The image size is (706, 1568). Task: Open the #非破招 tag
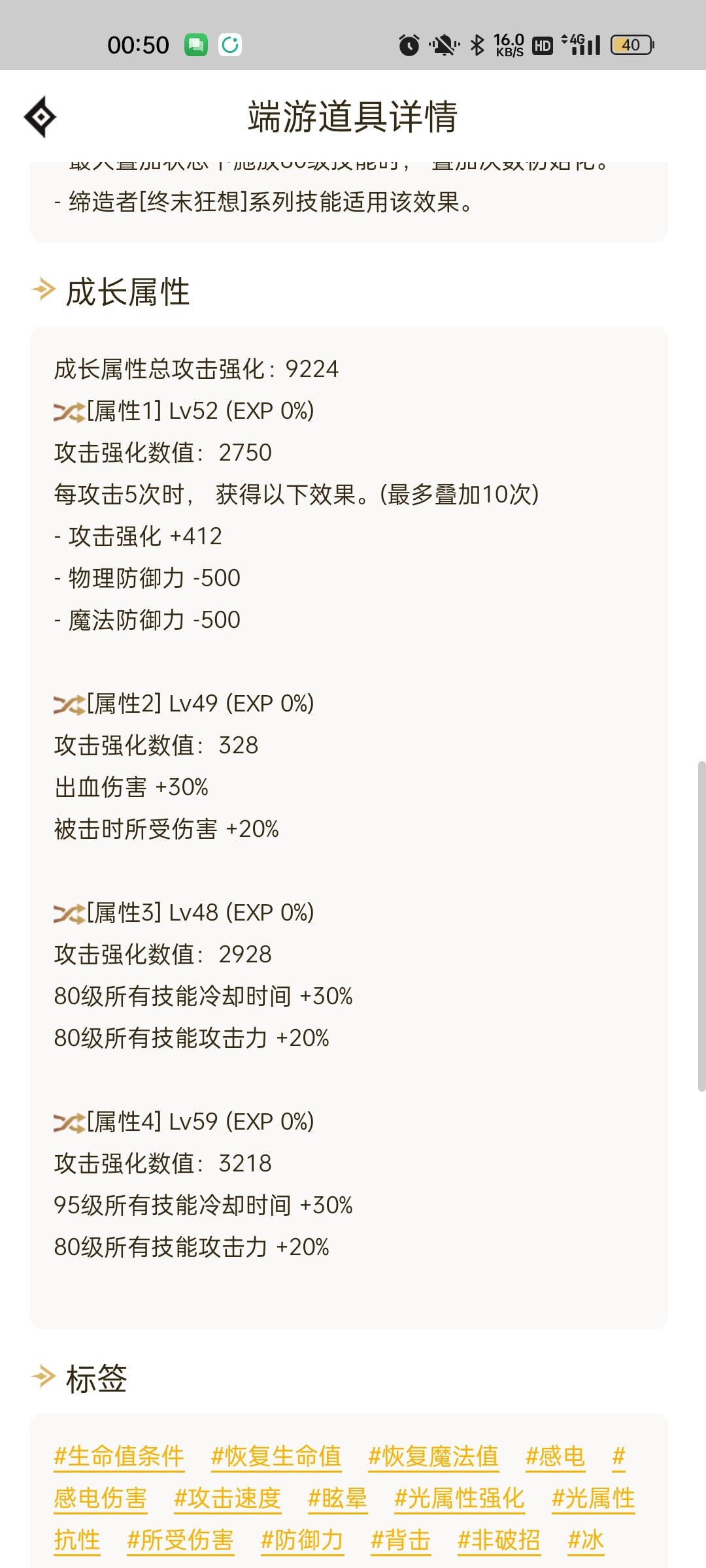coord(499,1540)
